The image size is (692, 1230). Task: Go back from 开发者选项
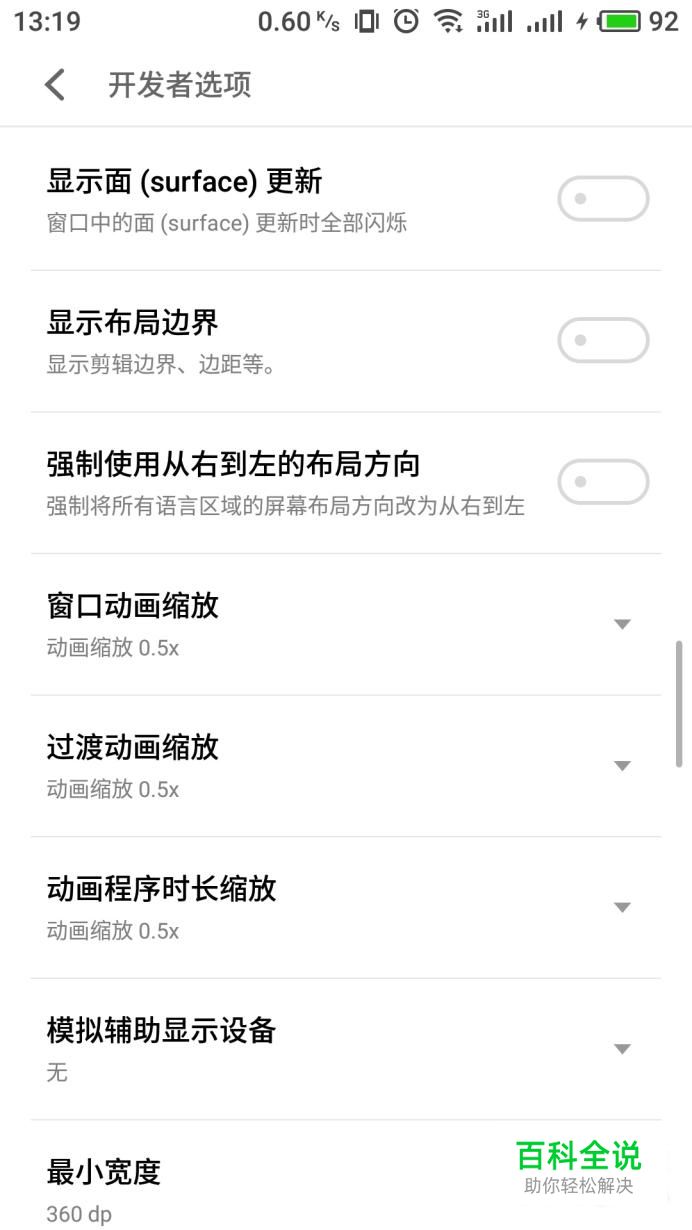(x=55, y=85)
